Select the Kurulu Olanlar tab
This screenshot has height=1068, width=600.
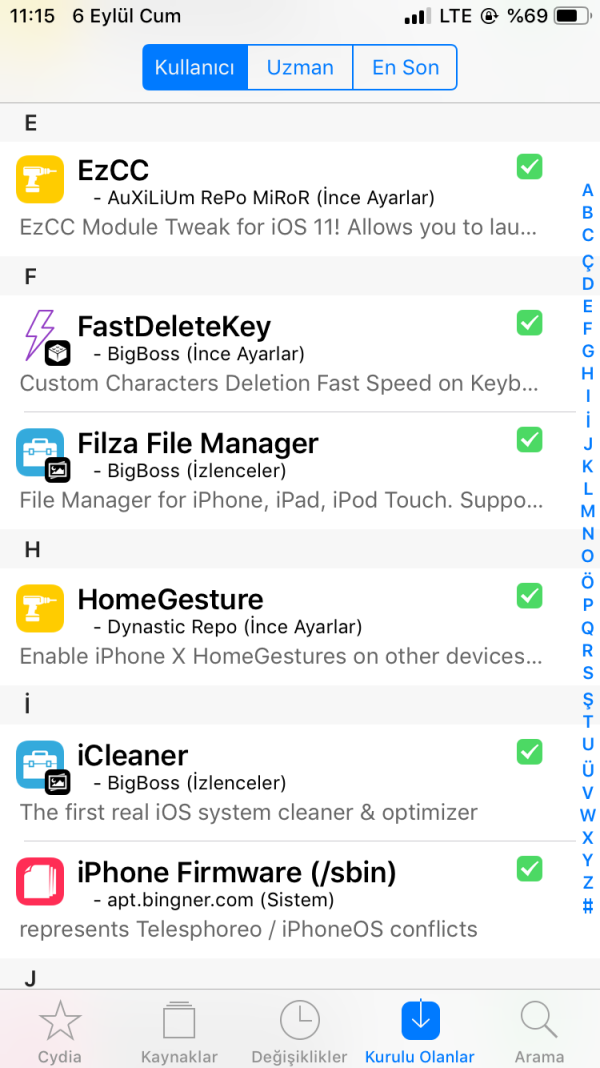(420, 1030)
